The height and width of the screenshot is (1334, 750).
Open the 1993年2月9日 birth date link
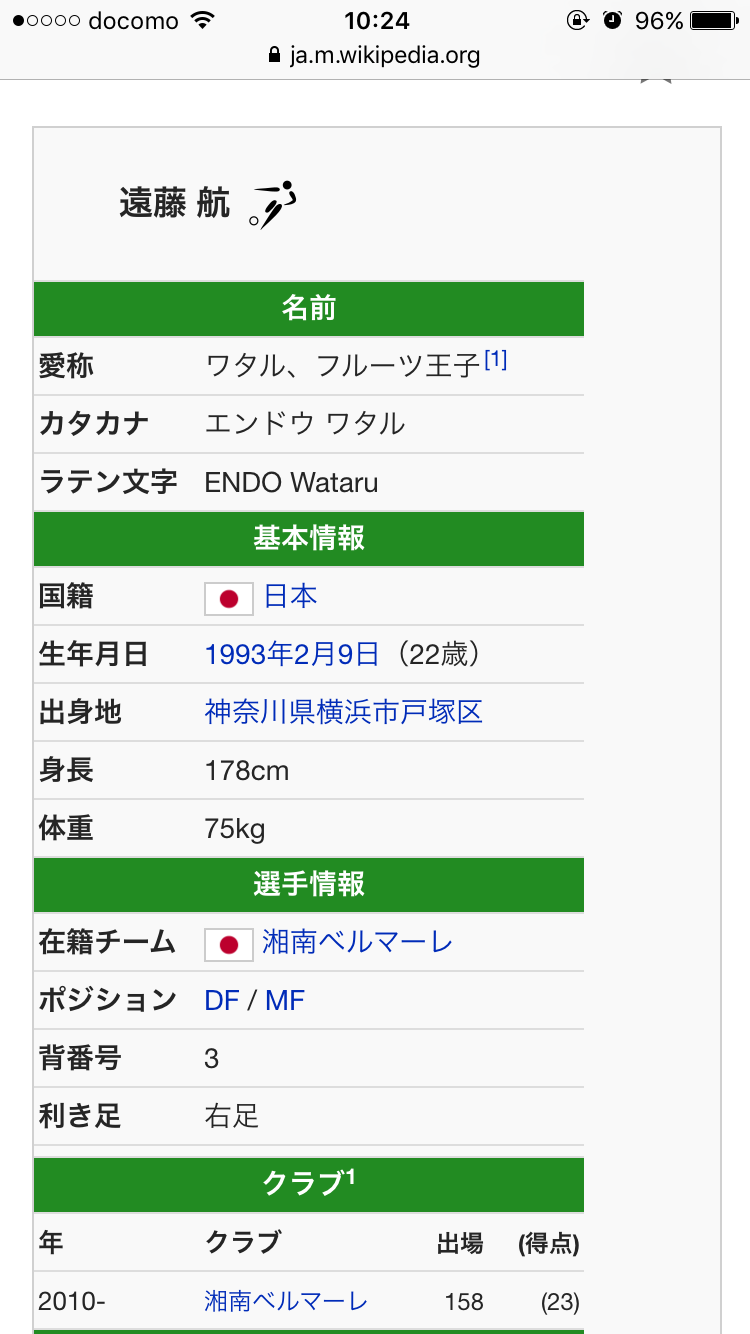292,655
